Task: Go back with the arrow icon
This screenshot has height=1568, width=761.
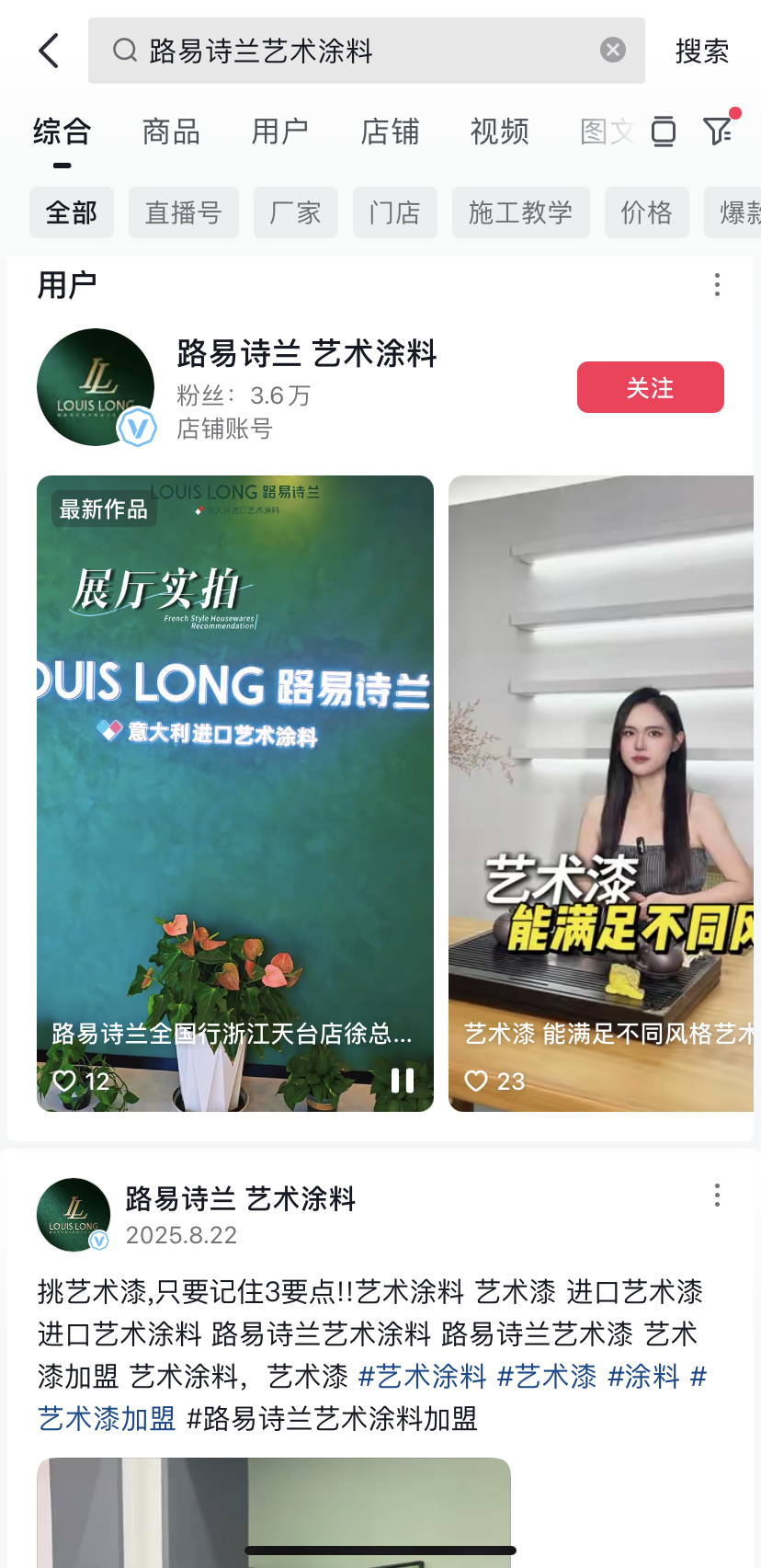Action: 50,51
